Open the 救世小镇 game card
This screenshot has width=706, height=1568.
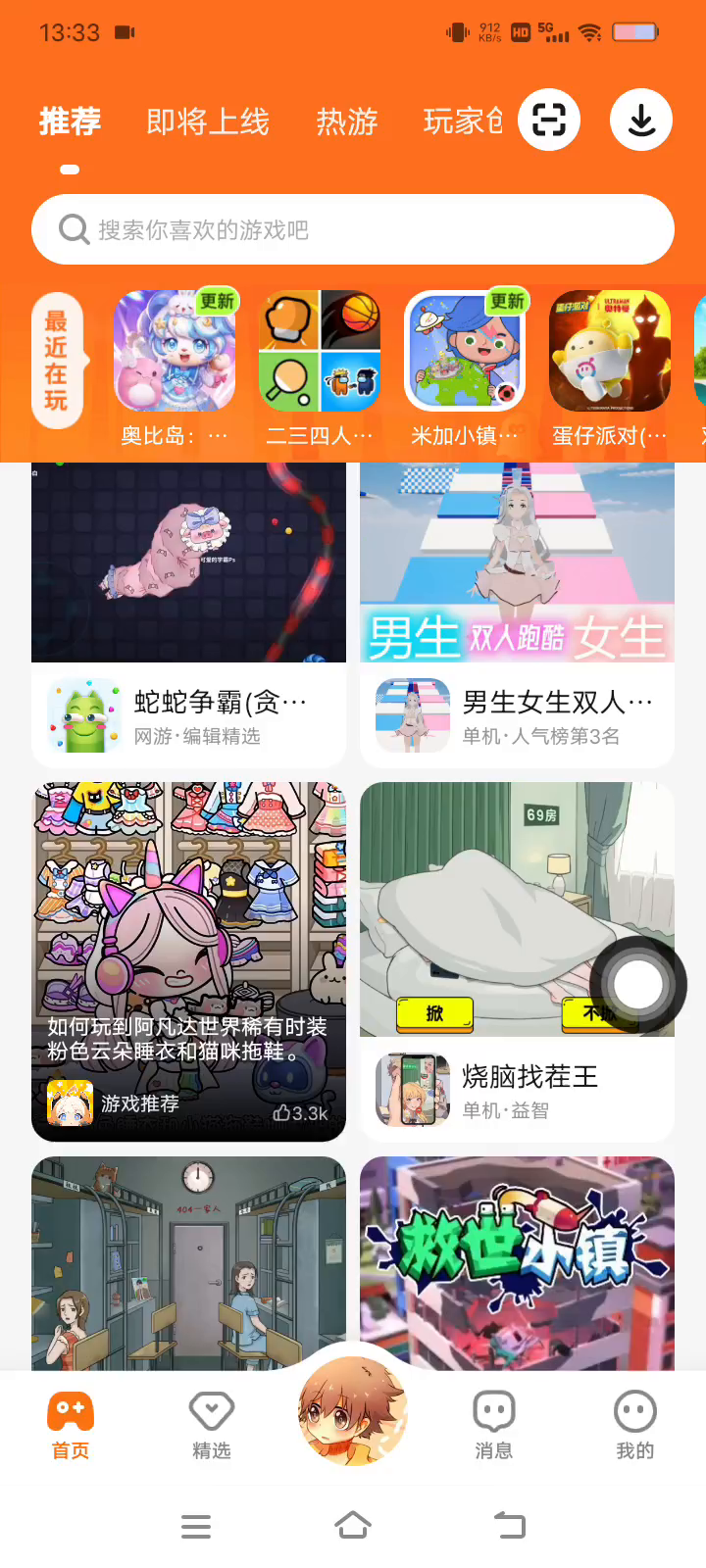[x=517, y=1262]
